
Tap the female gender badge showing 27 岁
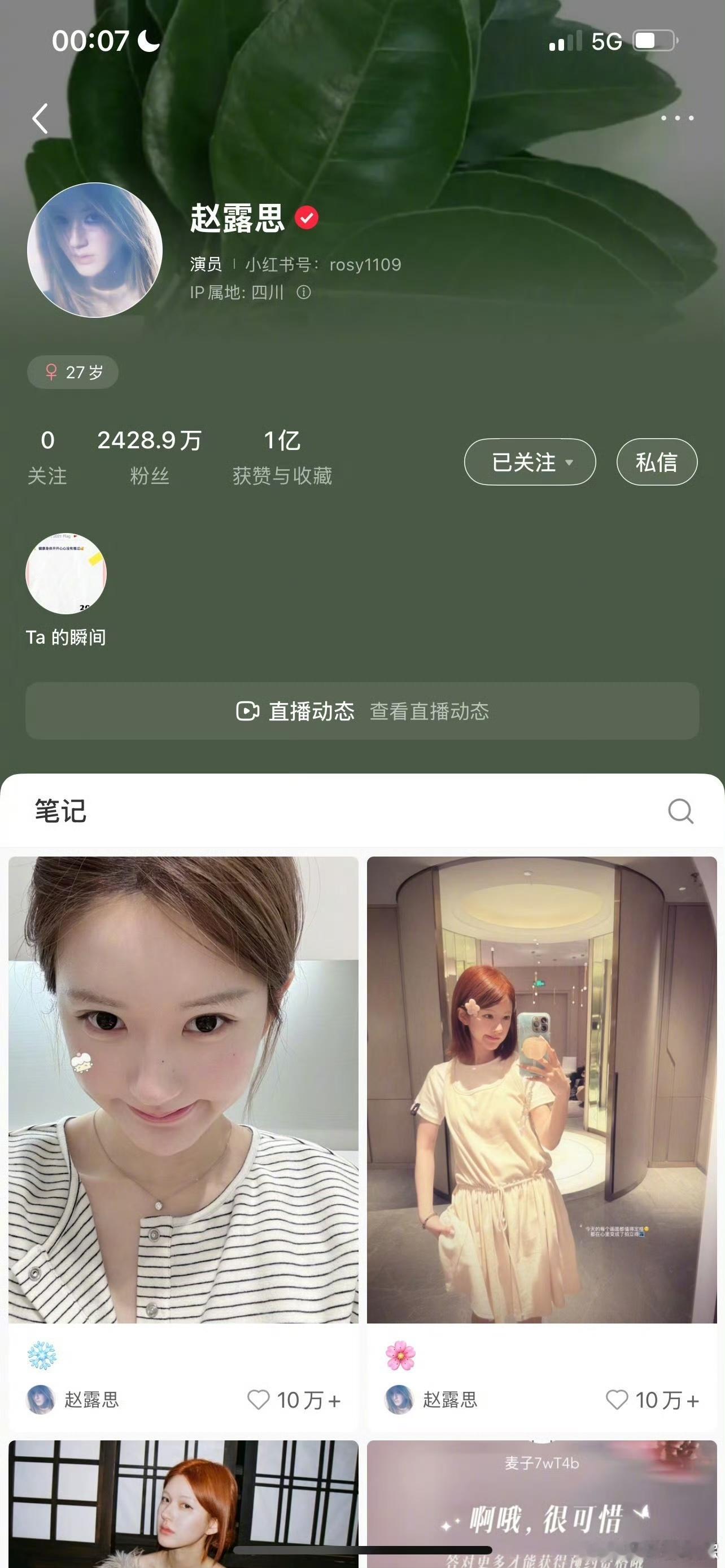click(x=72, y=372)
